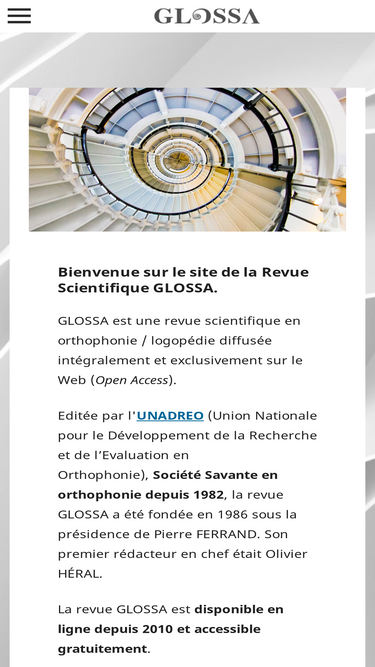Tap the GLOSSA logo to go home

(x=207, y=16)
